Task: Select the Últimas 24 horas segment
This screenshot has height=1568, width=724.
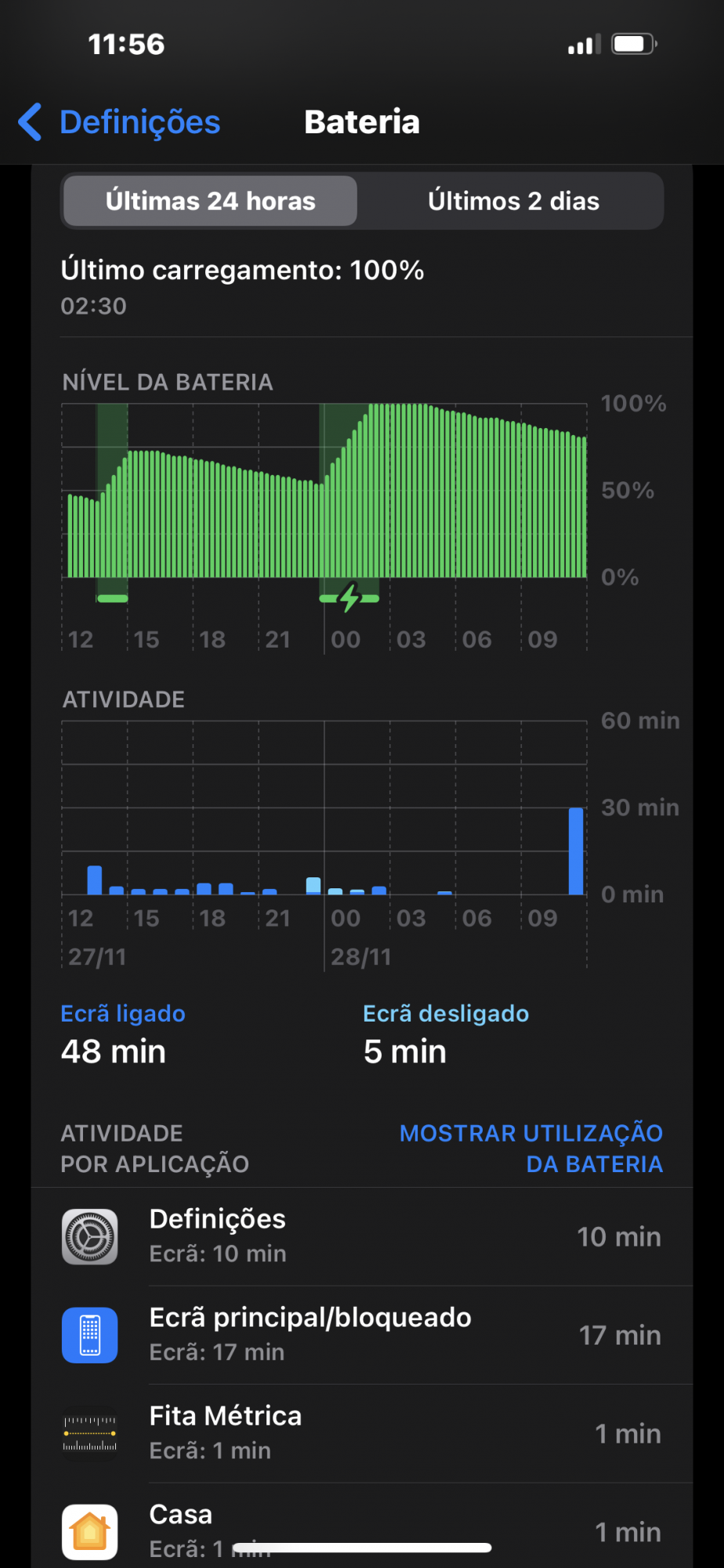Action: pos(210,201)
